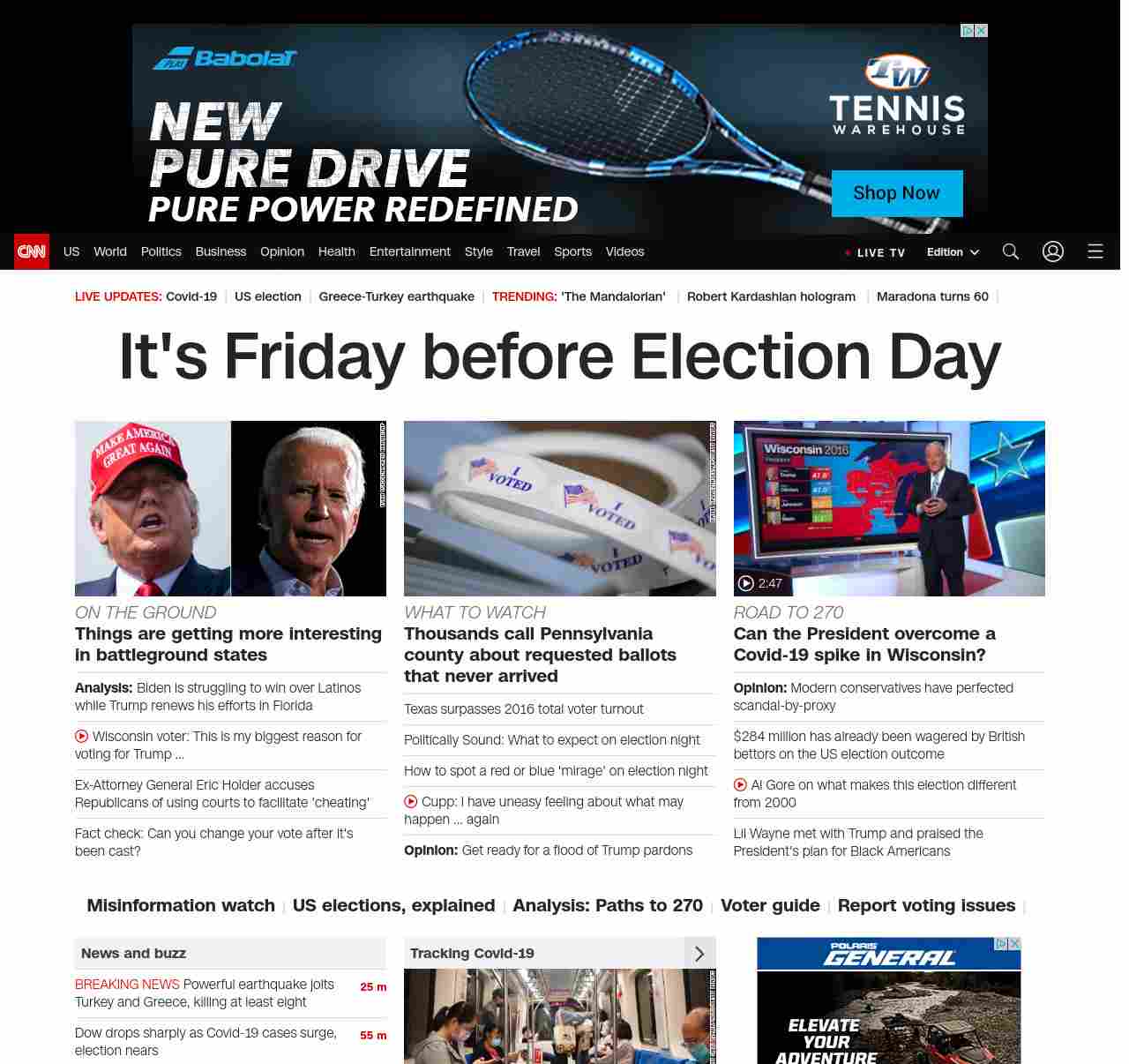Watch Live TV
The height and width of the screenshot is (1064, 1129).
(875, 252)
